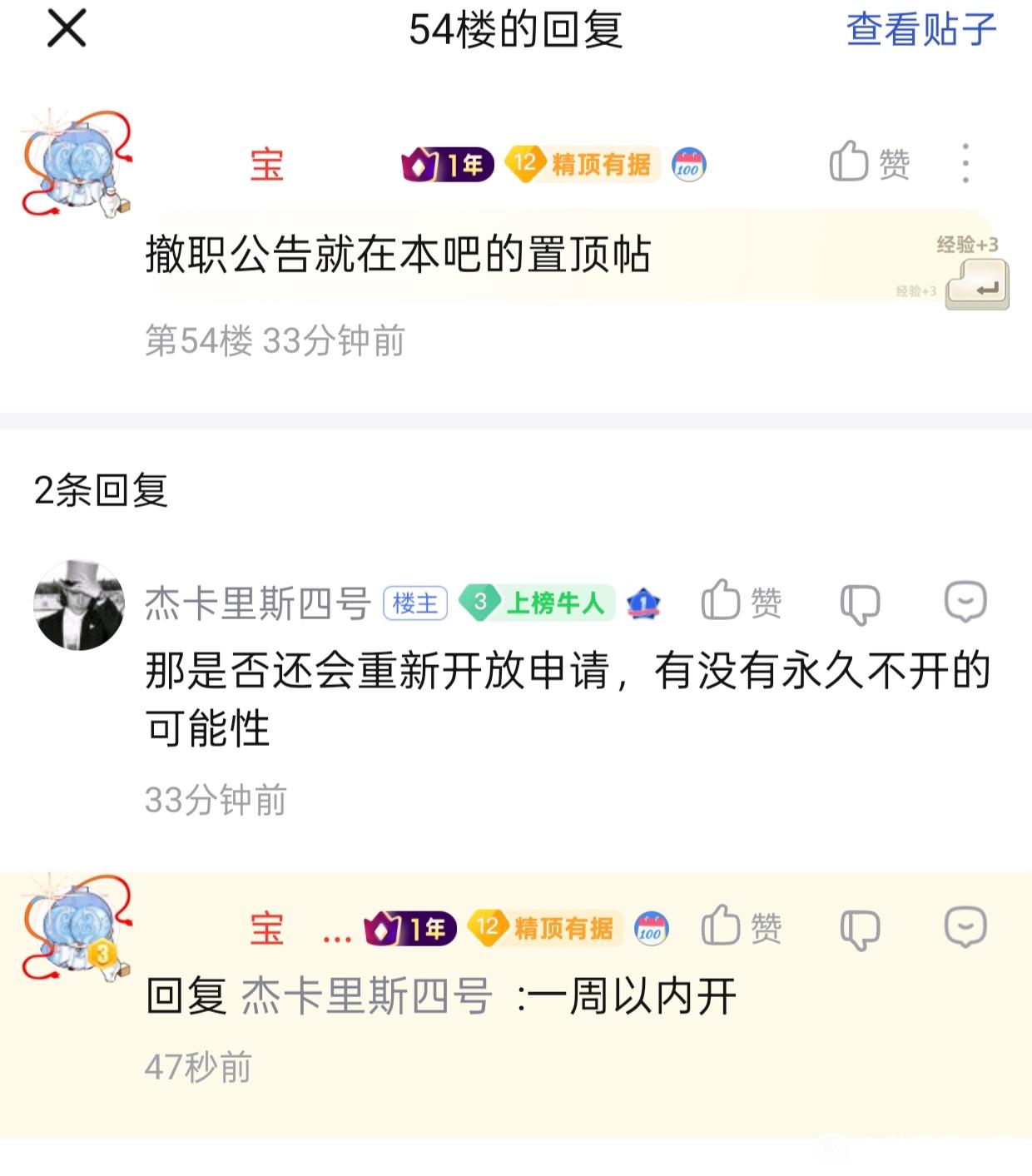
Task: Like the 54楼 comment about 撤职公告
Action: pos(869,162)
